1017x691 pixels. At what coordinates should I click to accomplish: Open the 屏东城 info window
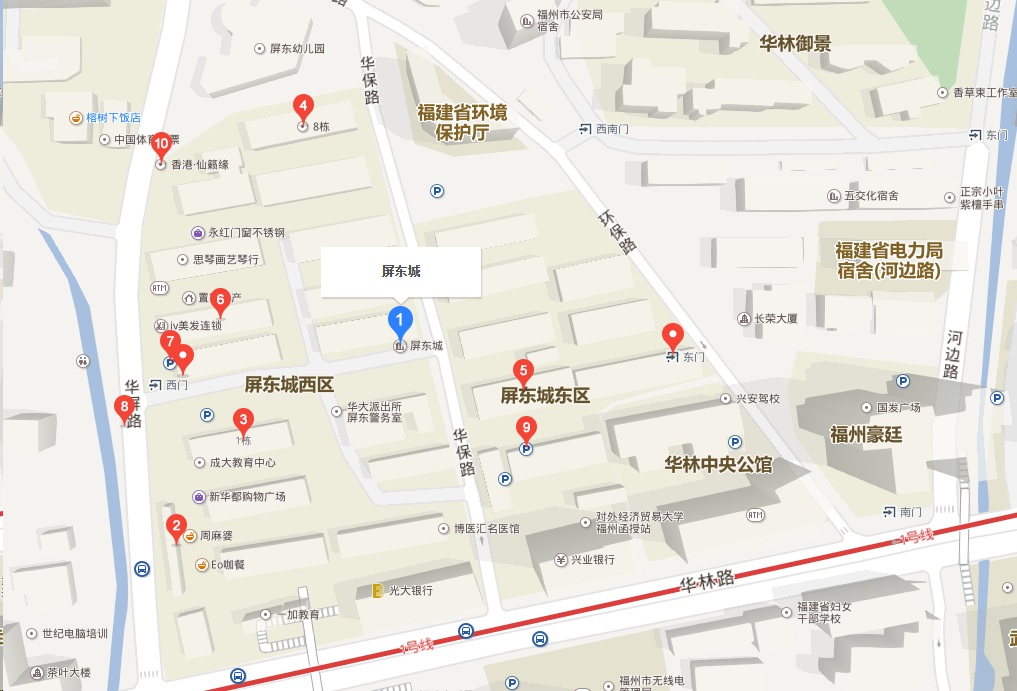400,271
